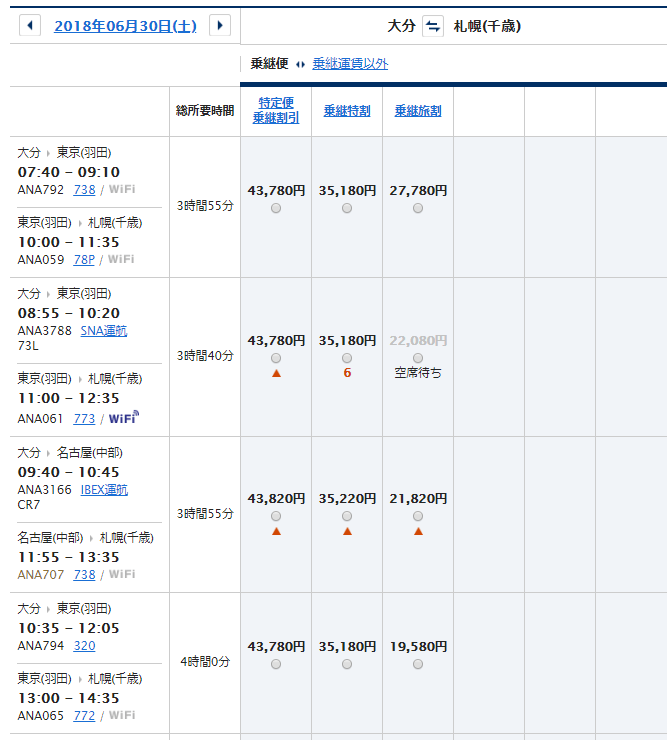
Task: Open SNA運航 operator info link
Action: click(x=104, y=331)
